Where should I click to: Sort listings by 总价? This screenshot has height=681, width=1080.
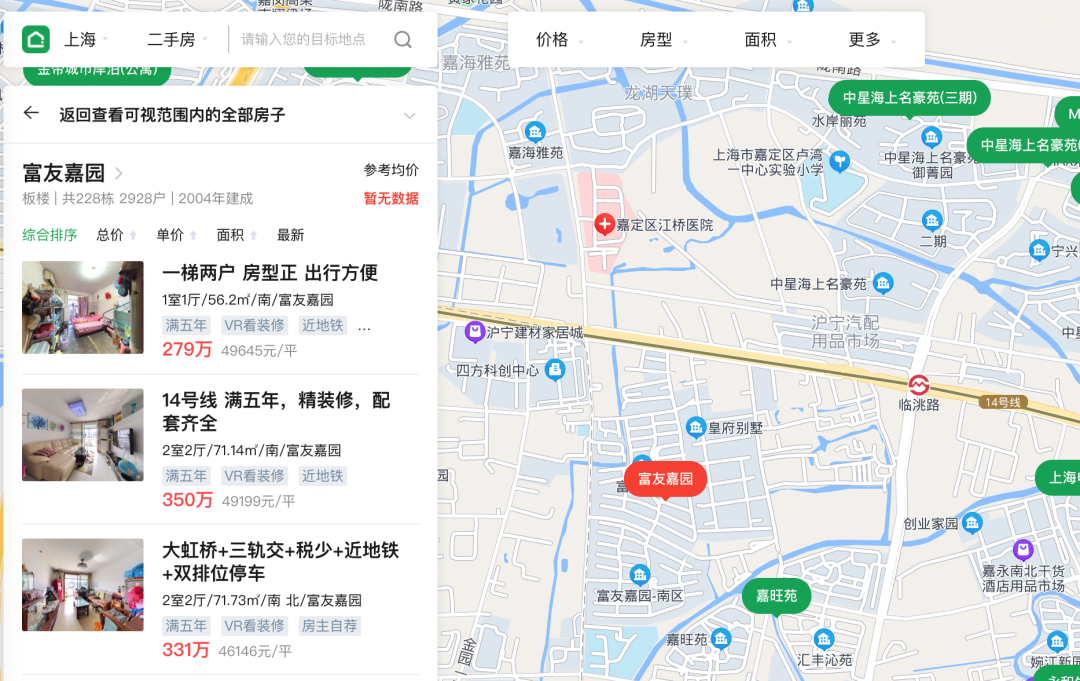pos(116,235)
